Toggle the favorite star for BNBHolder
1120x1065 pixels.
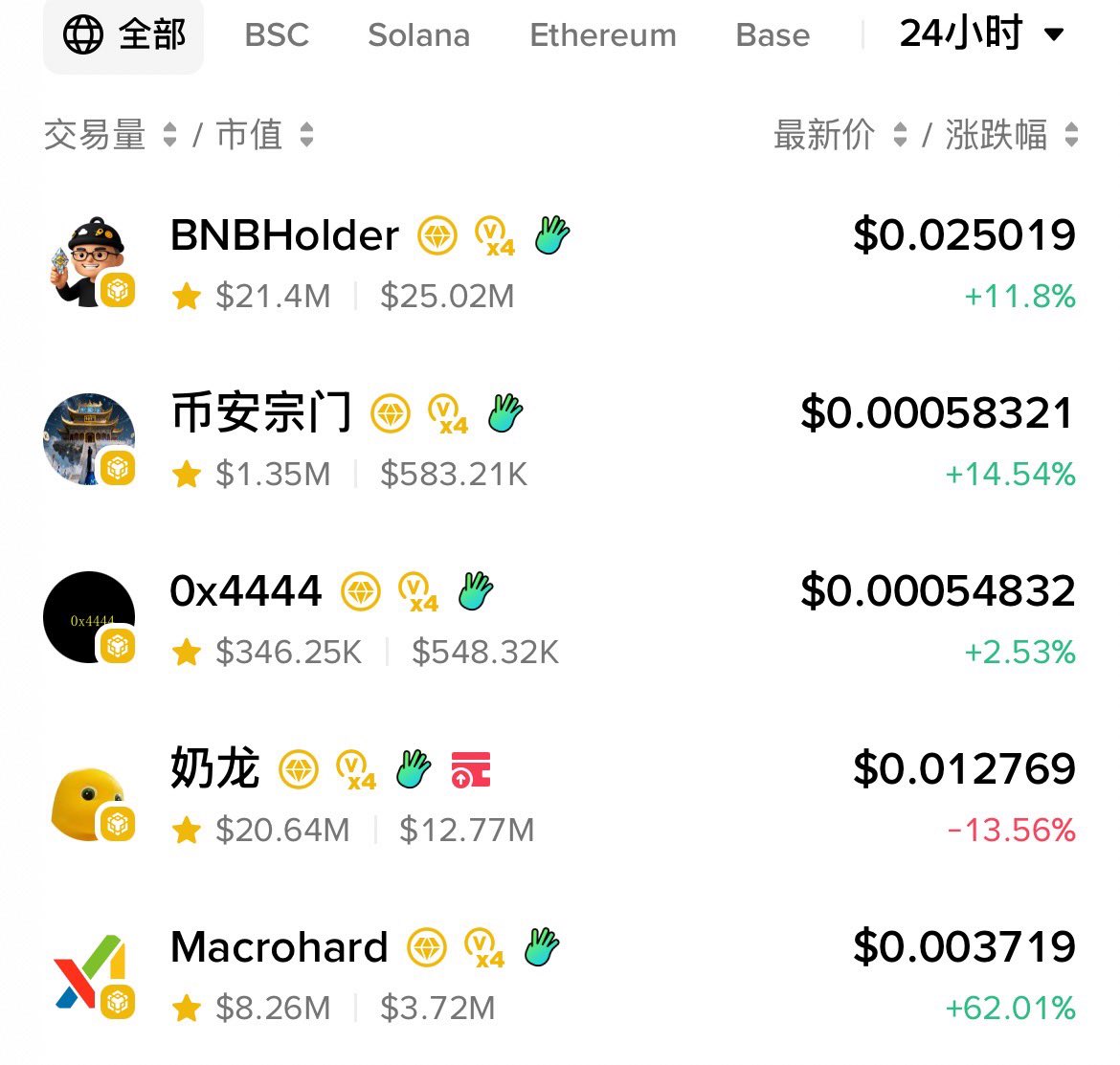pos(186,297)
